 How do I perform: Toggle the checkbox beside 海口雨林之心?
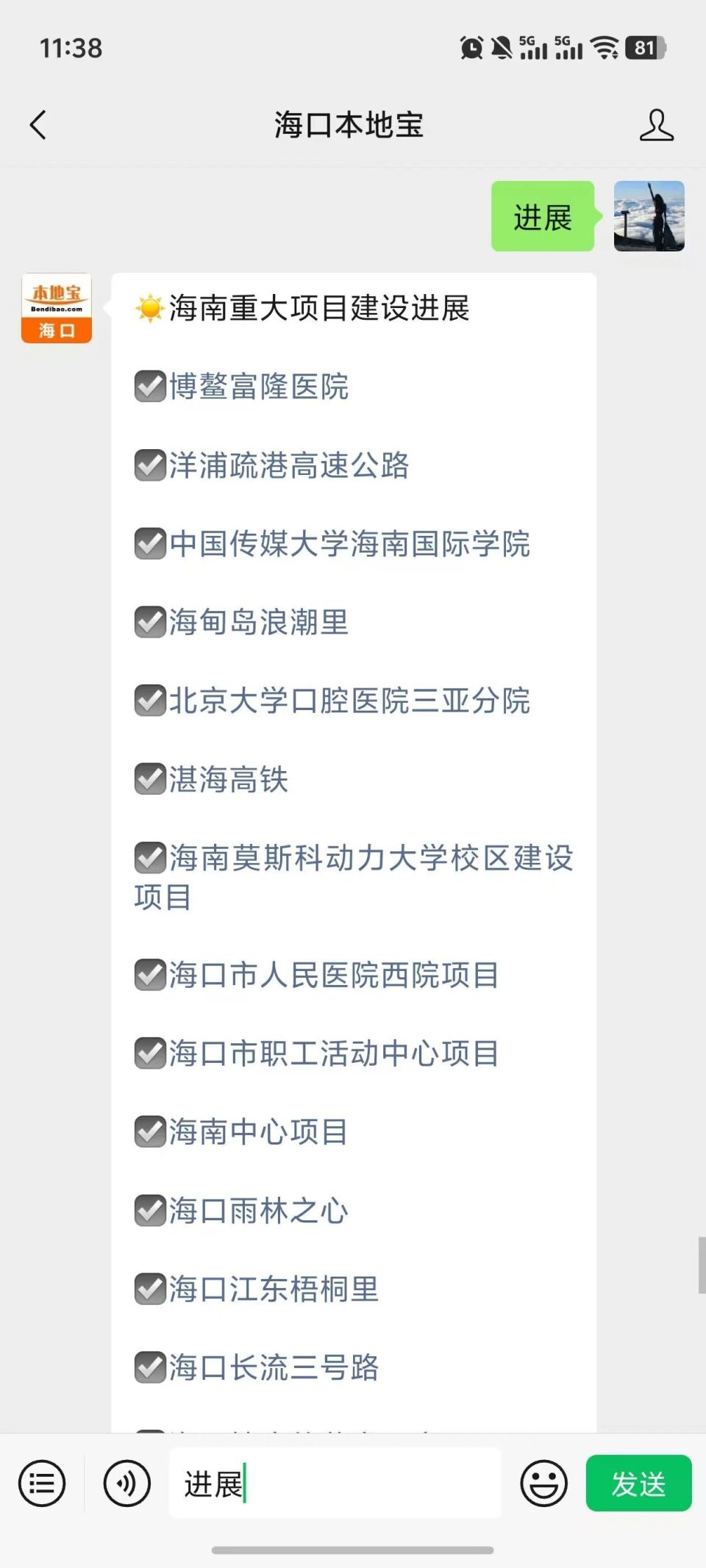pyautogui.click(x=149, y=1211)
